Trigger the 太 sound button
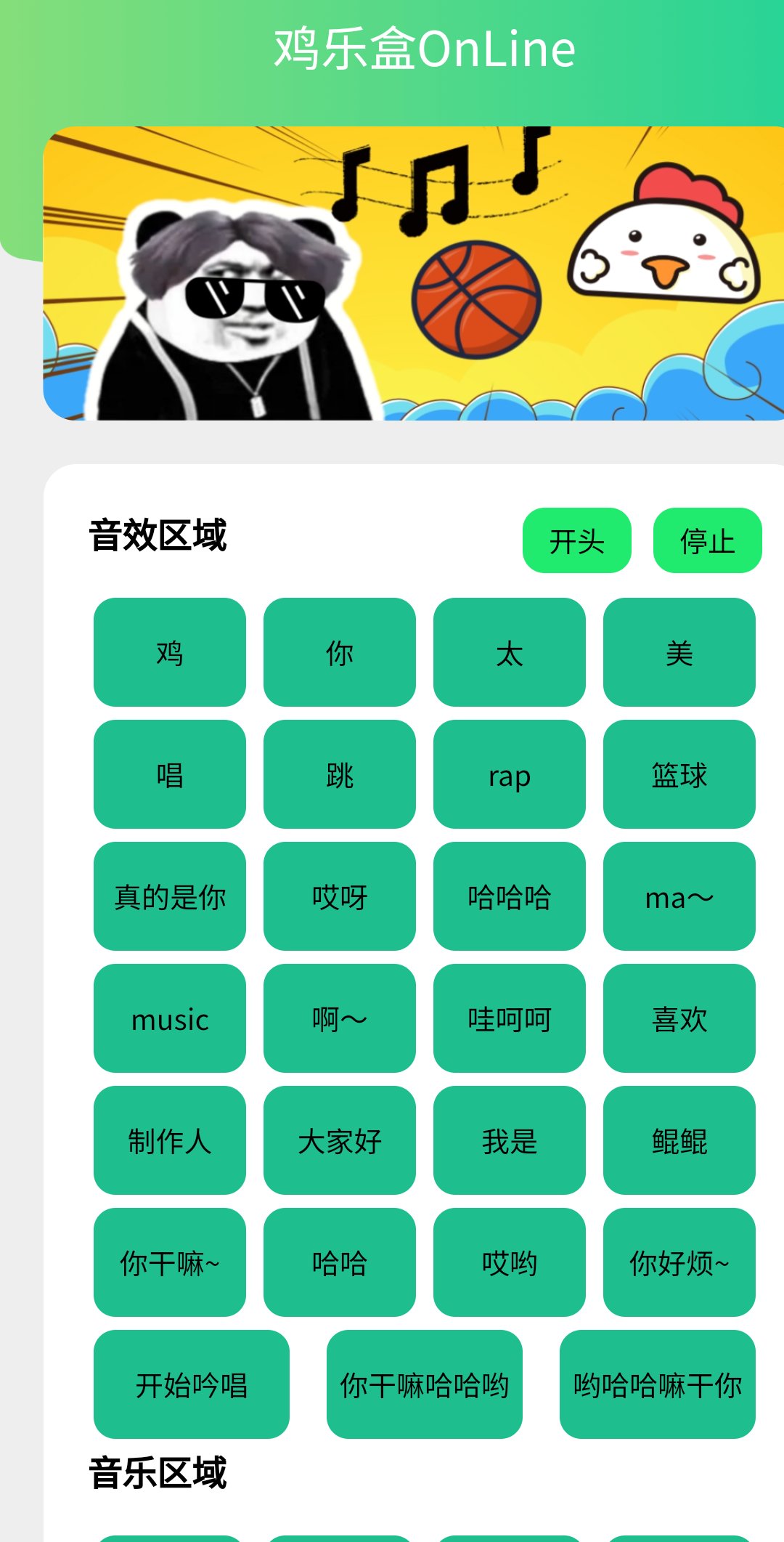This screenshot has width=784, height=1542. (509, 652)
